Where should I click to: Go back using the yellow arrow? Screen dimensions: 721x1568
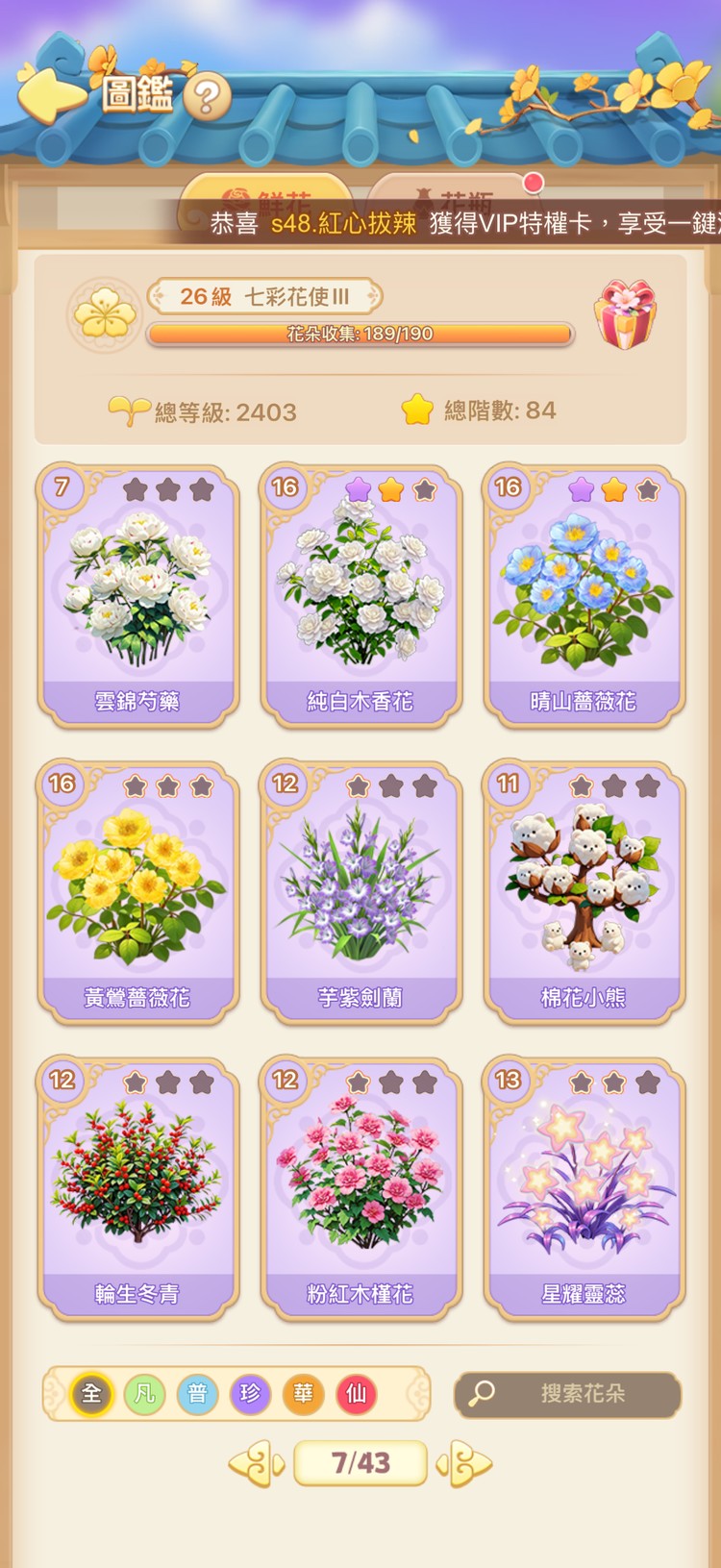click(x=50, y=93)
